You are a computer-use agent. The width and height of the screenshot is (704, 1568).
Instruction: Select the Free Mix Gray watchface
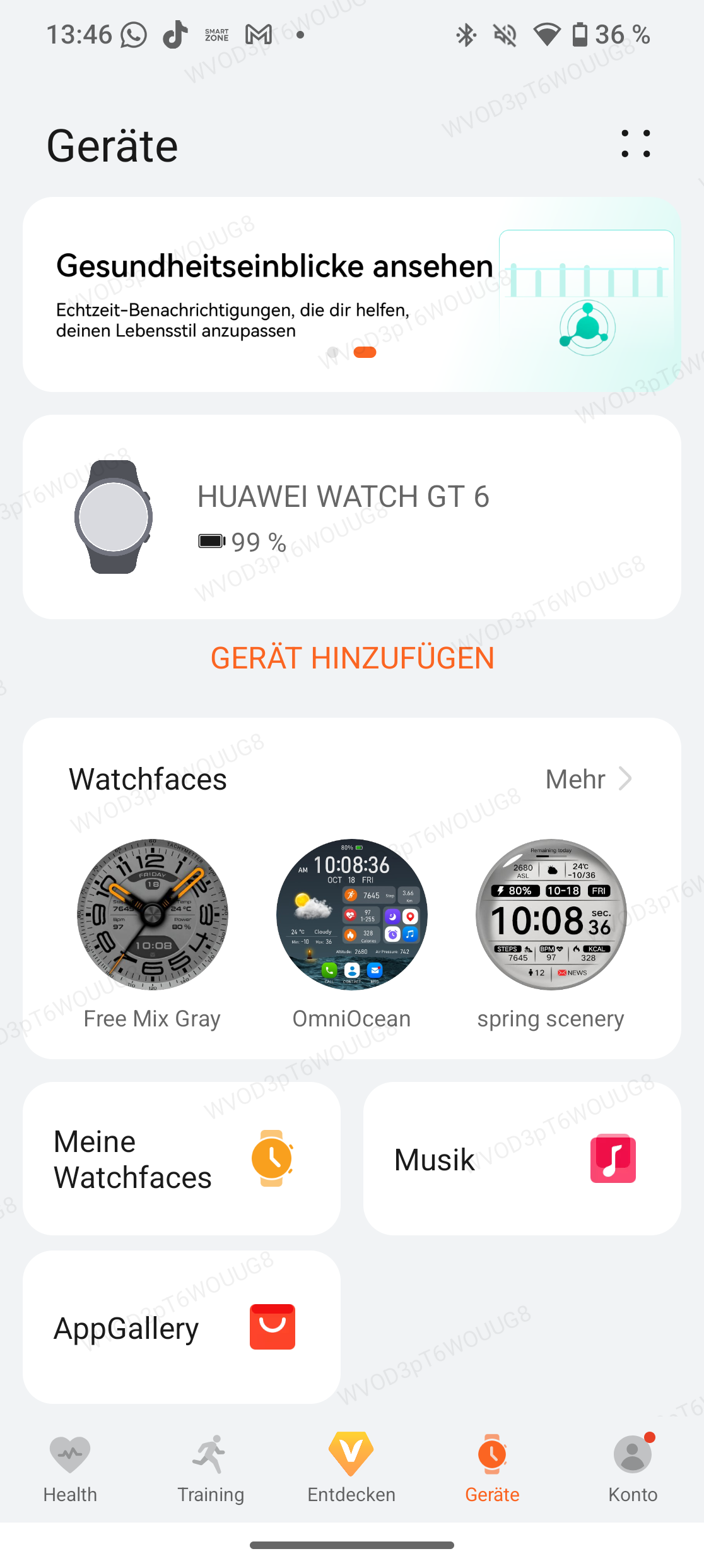pyautogui.click(x=152, y=915)
